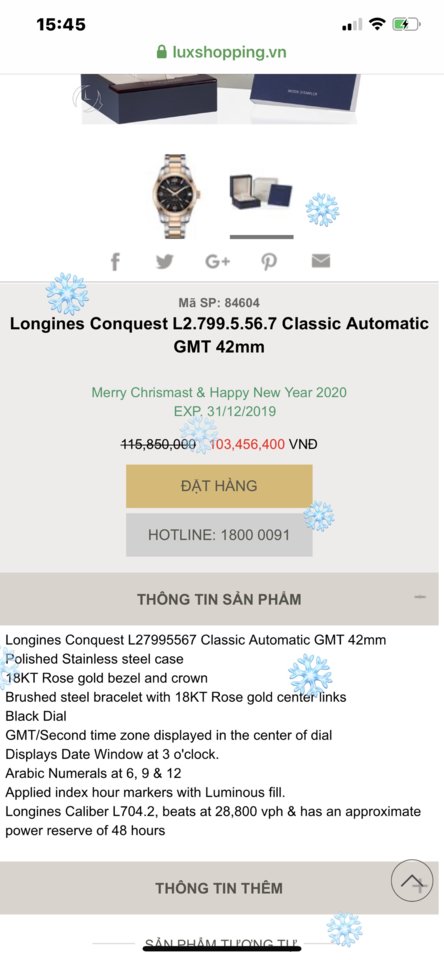
Task: Tap the luxshopping.vn address bar
Action: click(222, 52)
